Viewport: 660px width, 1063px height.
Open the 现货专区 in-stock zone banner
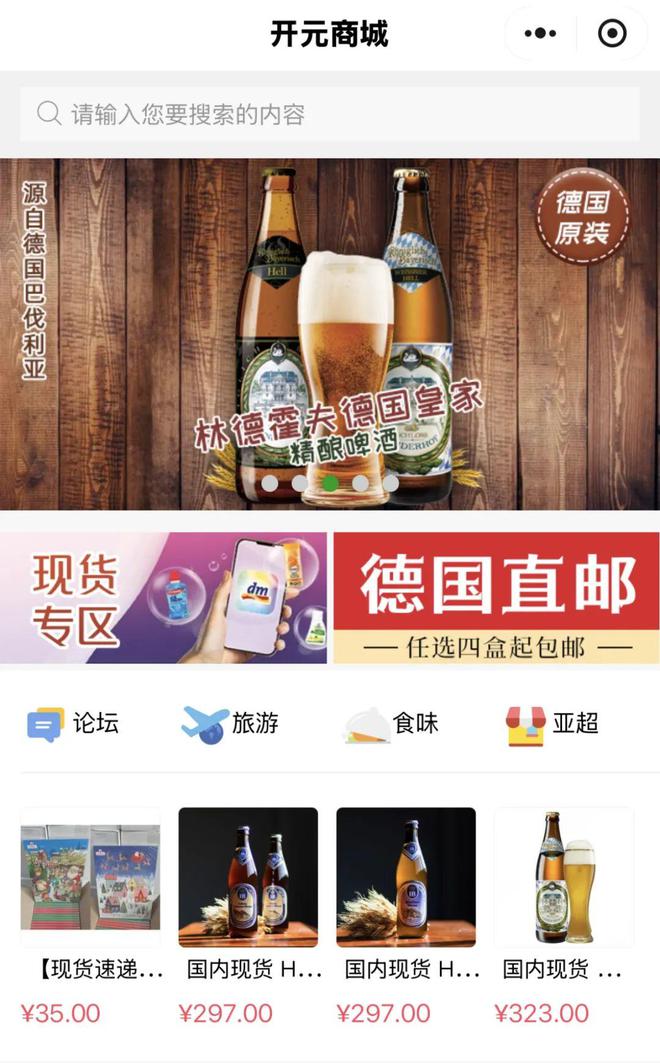tap(163, 598)
